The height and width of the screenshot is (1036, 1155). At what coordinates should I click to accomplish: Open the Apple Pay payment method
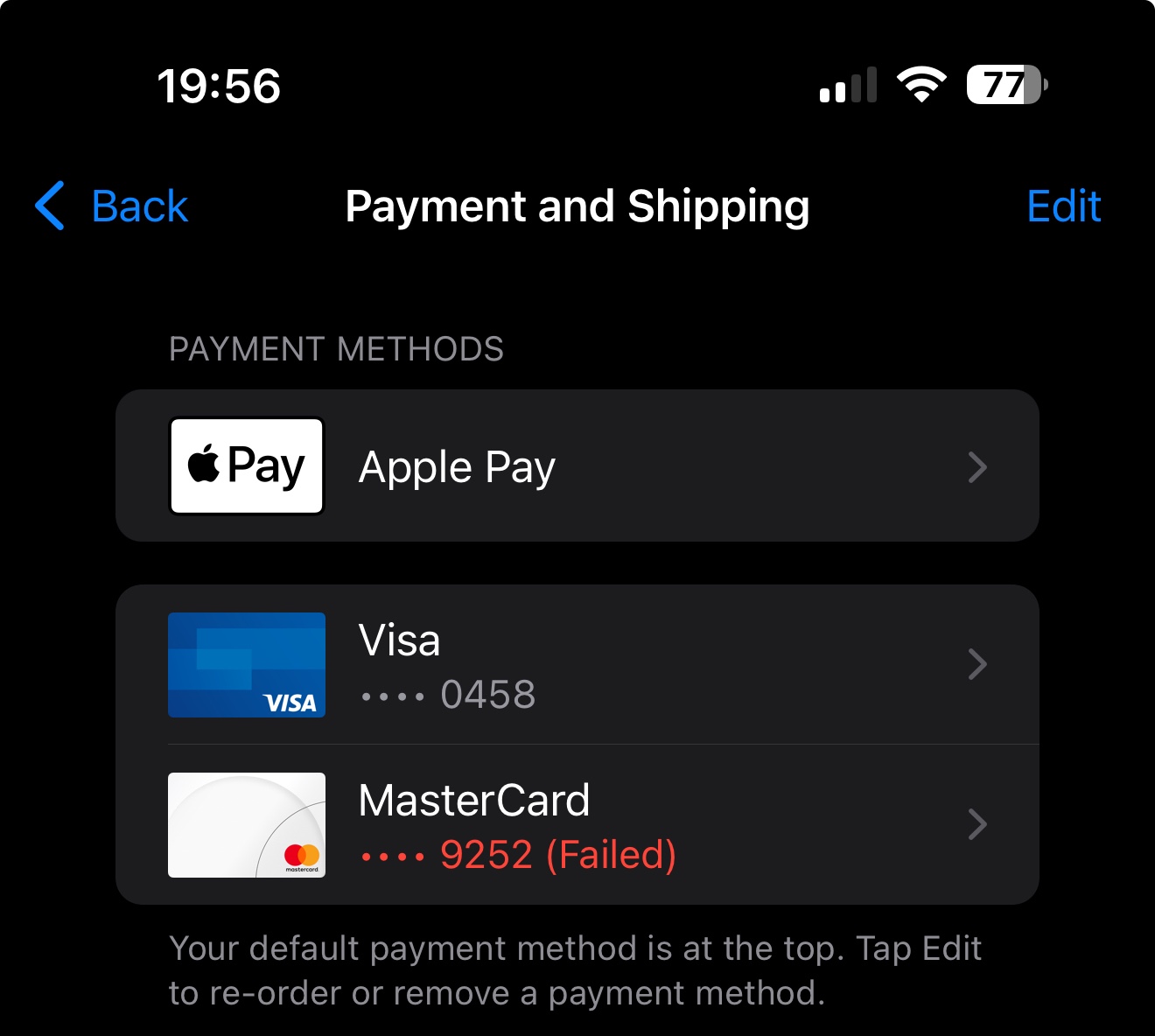[577, 465]
